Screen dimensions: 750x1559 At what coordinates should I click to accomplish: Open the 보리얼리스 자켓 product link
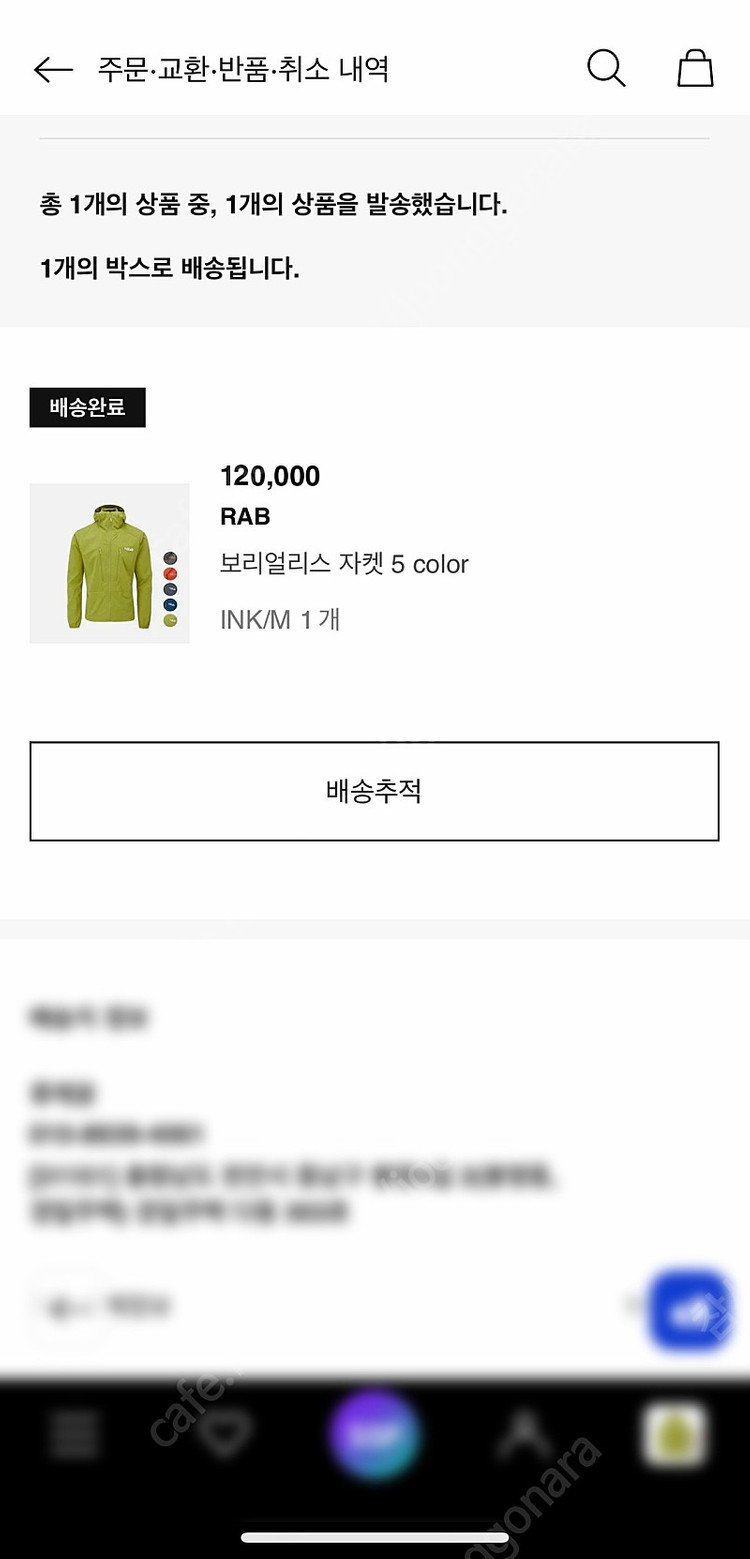tap(344, 564)
